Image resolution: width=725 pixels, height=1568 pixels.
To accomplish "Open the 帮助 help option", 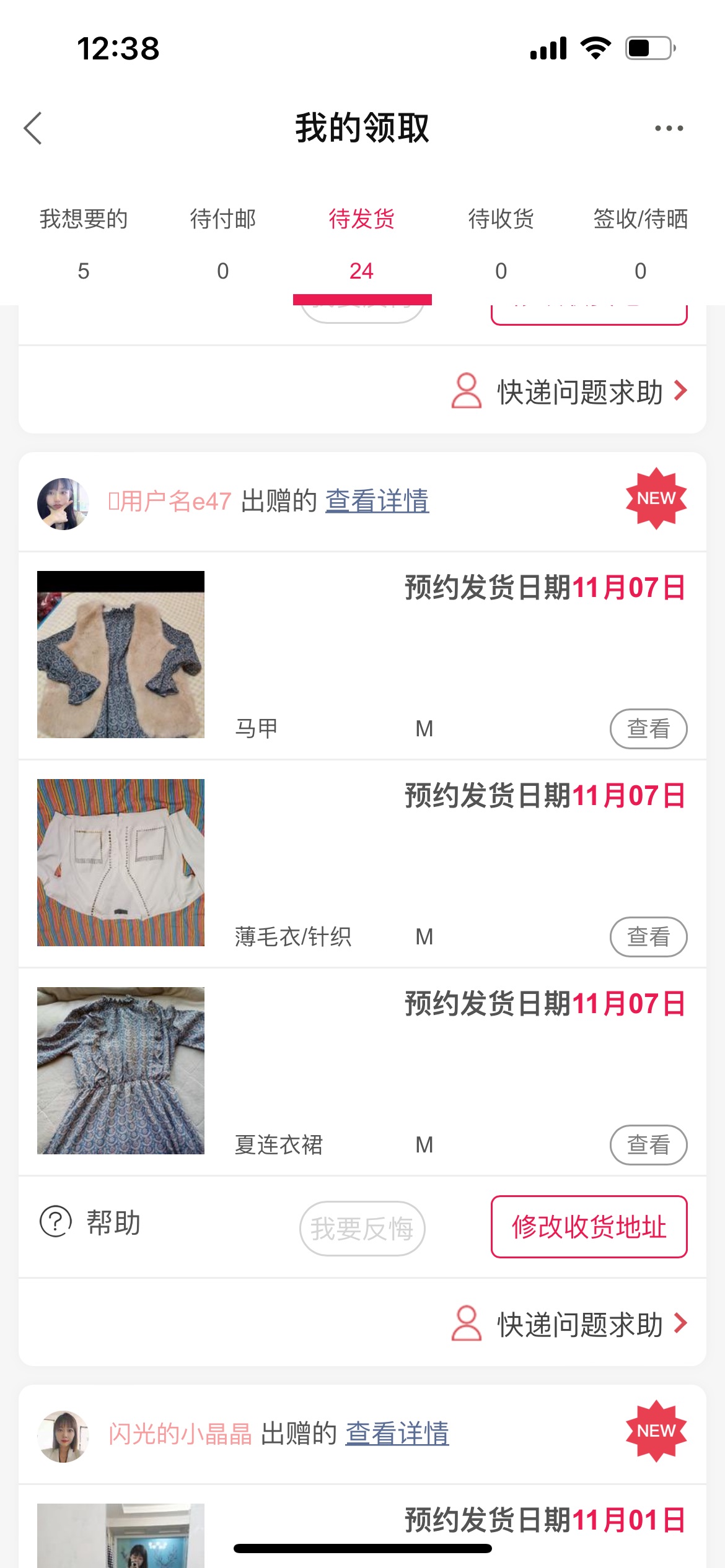I will [x=90, y=1223].
